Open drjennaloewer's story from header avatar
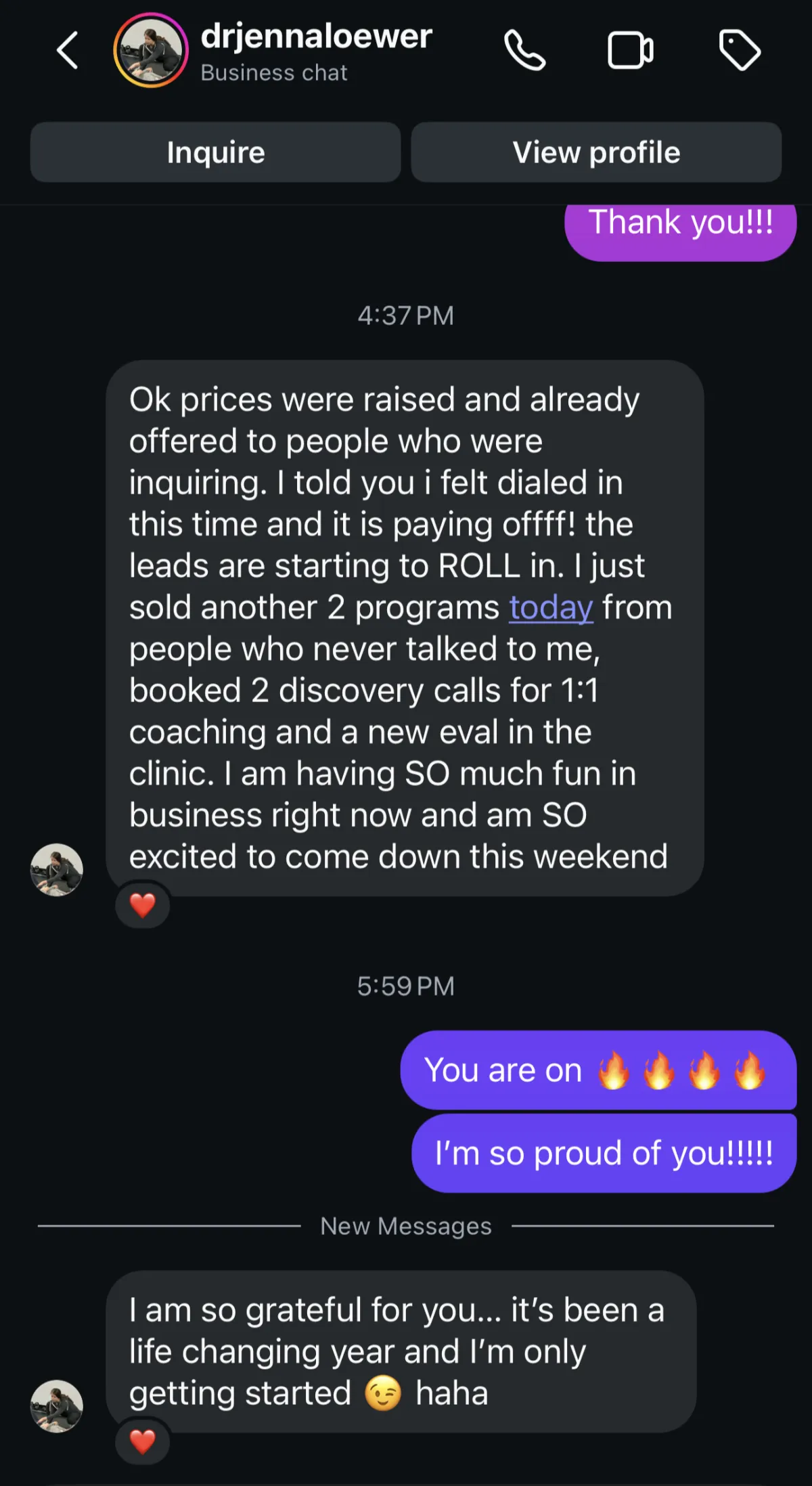Viewport: 812px width, 1486px height. pos(151,51)
